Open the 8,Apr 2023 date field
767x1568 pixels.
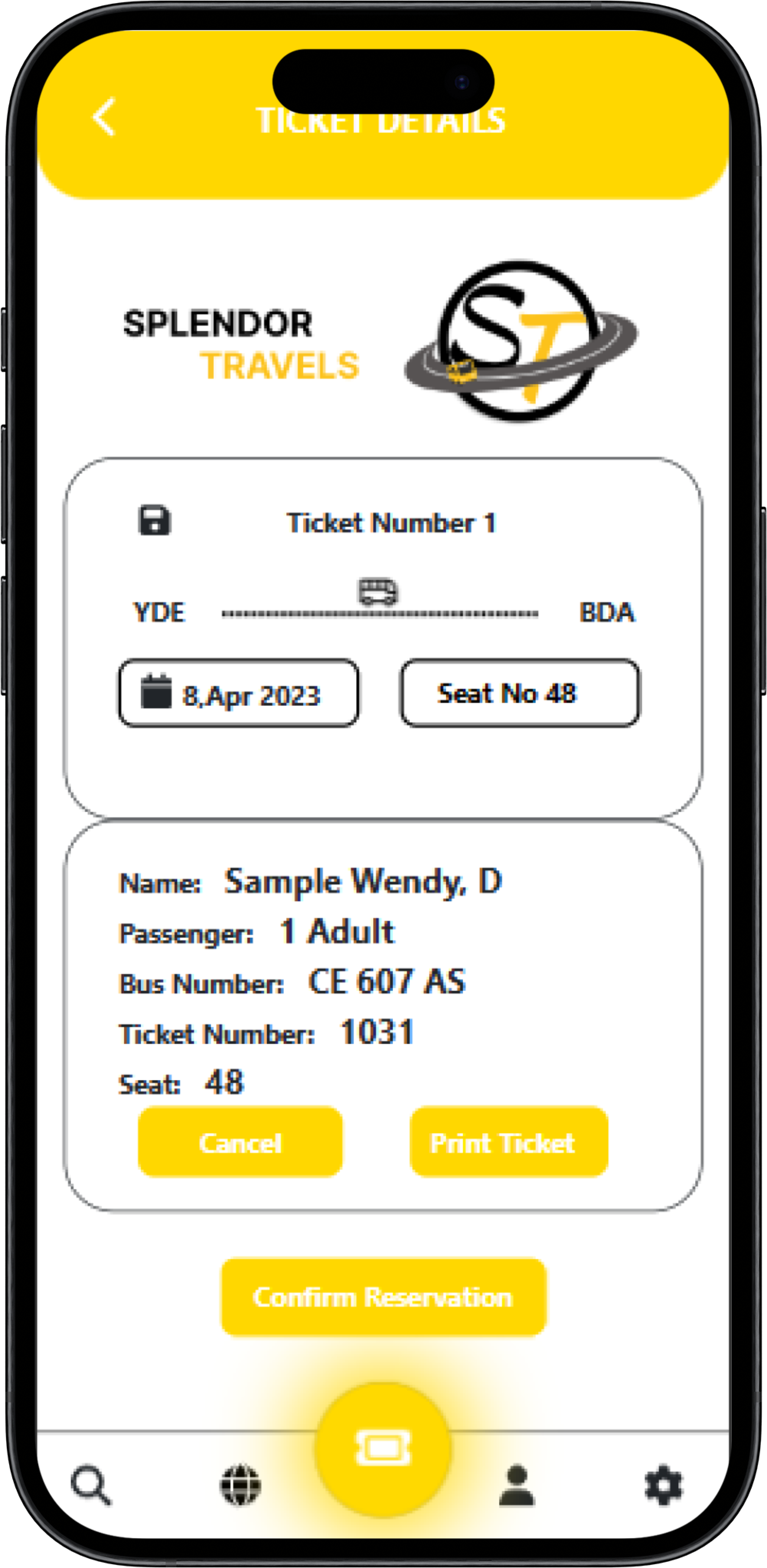pyautogui.click(x=238, y=693)
